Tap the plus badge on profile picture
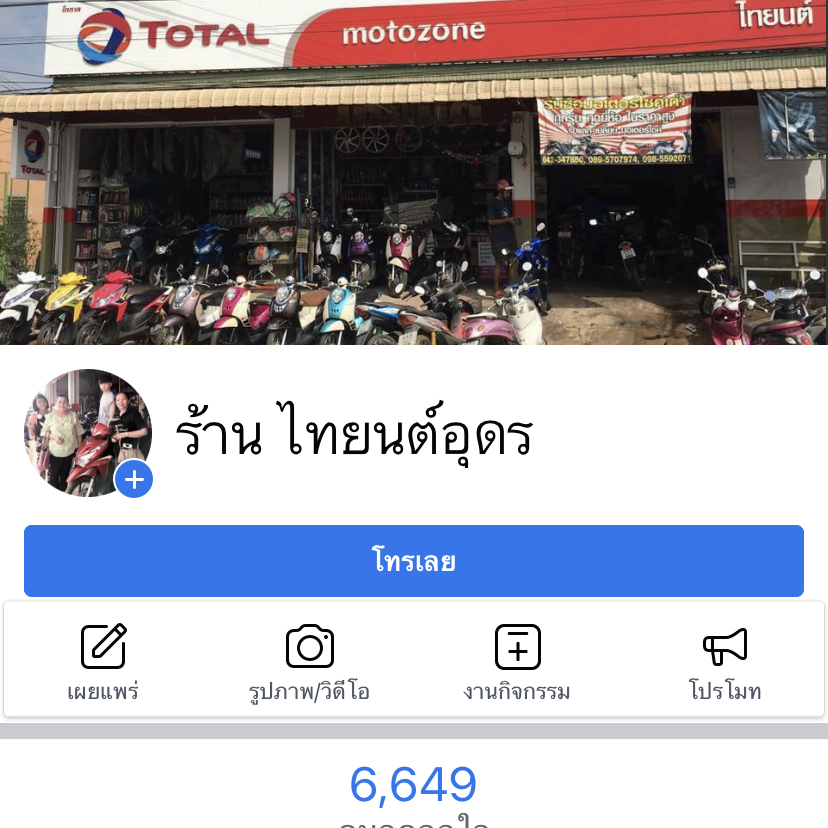Screen dimensions: 828x828 pos(134,480)
